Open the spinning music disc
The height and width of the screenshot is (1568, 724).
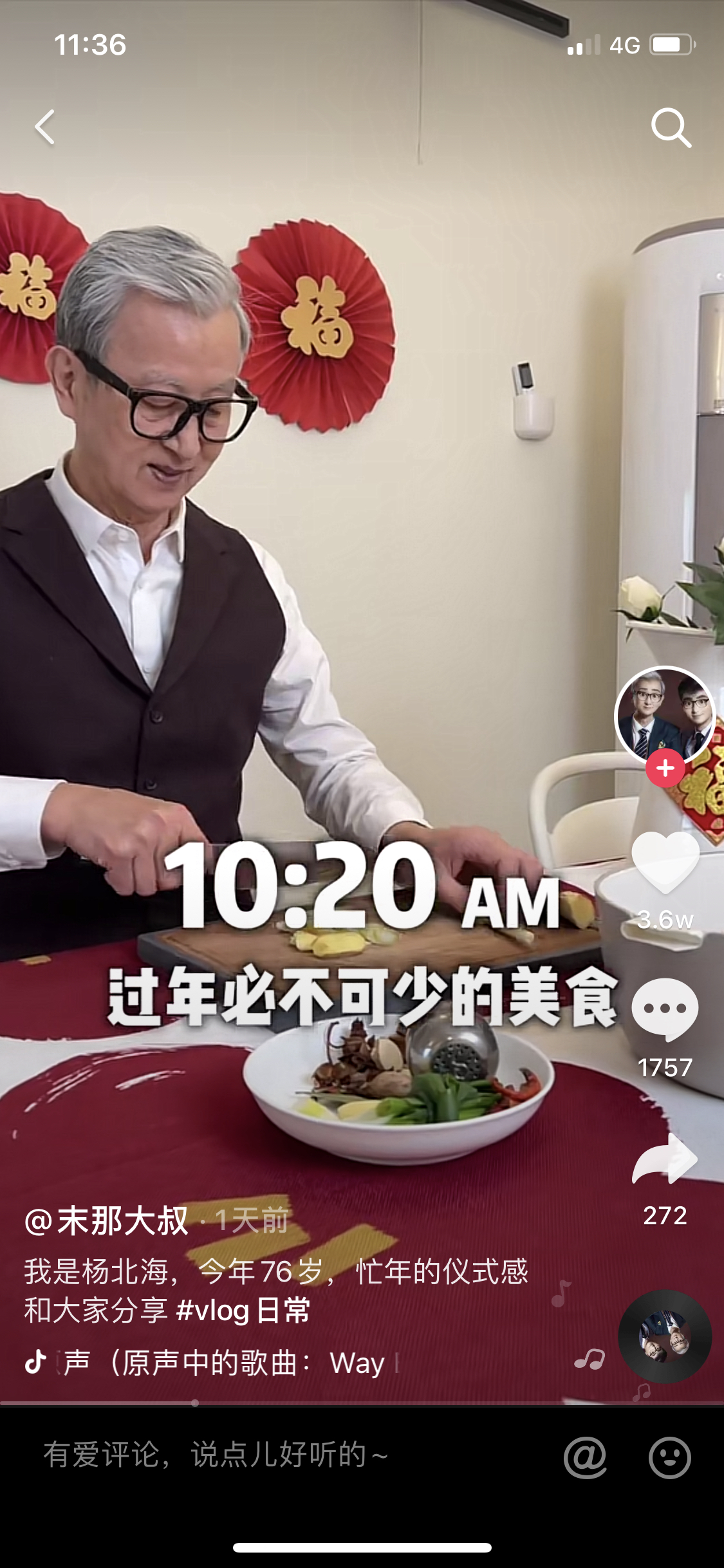(665, 1336)
